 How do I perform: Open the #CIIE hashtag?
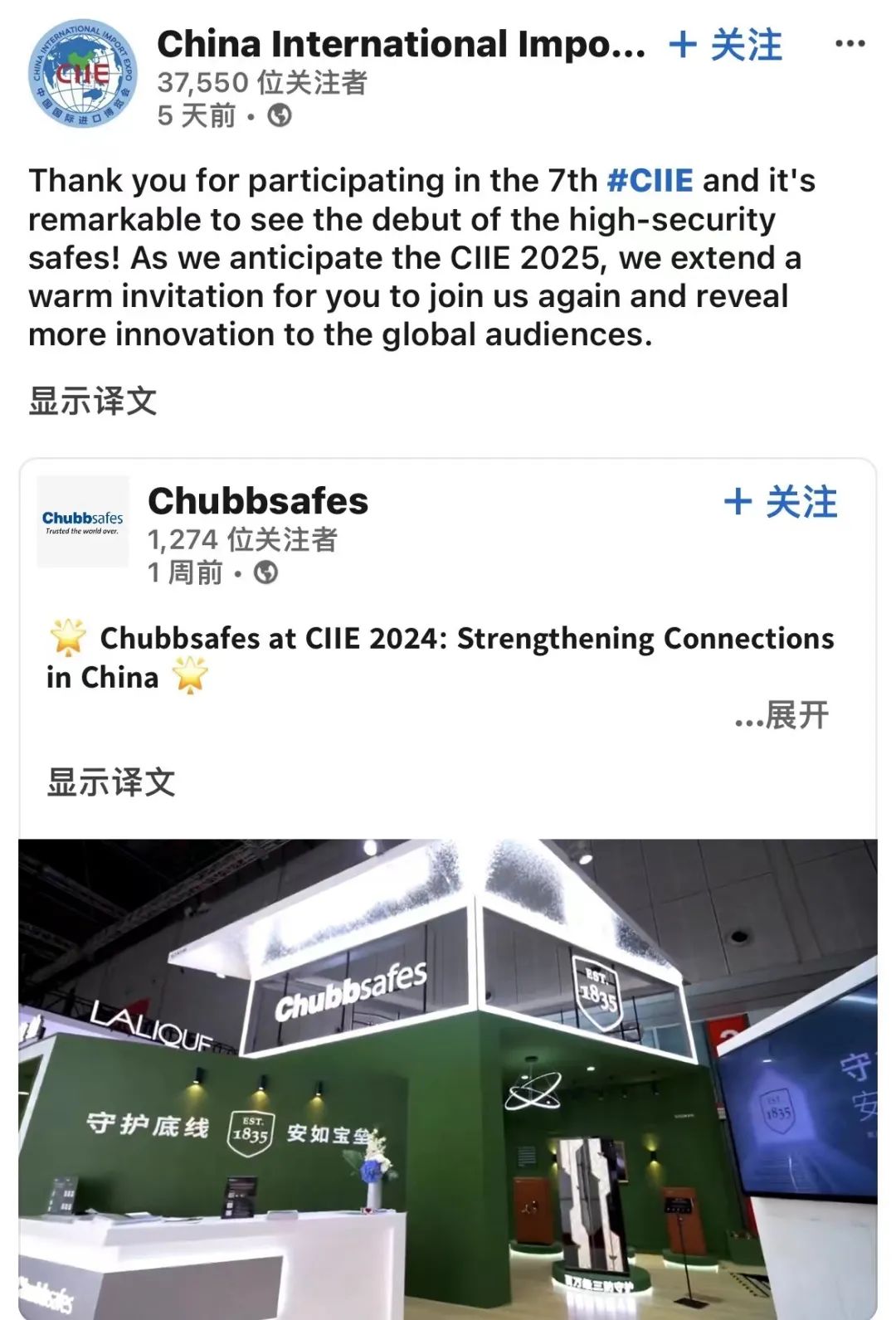(650, 181)
